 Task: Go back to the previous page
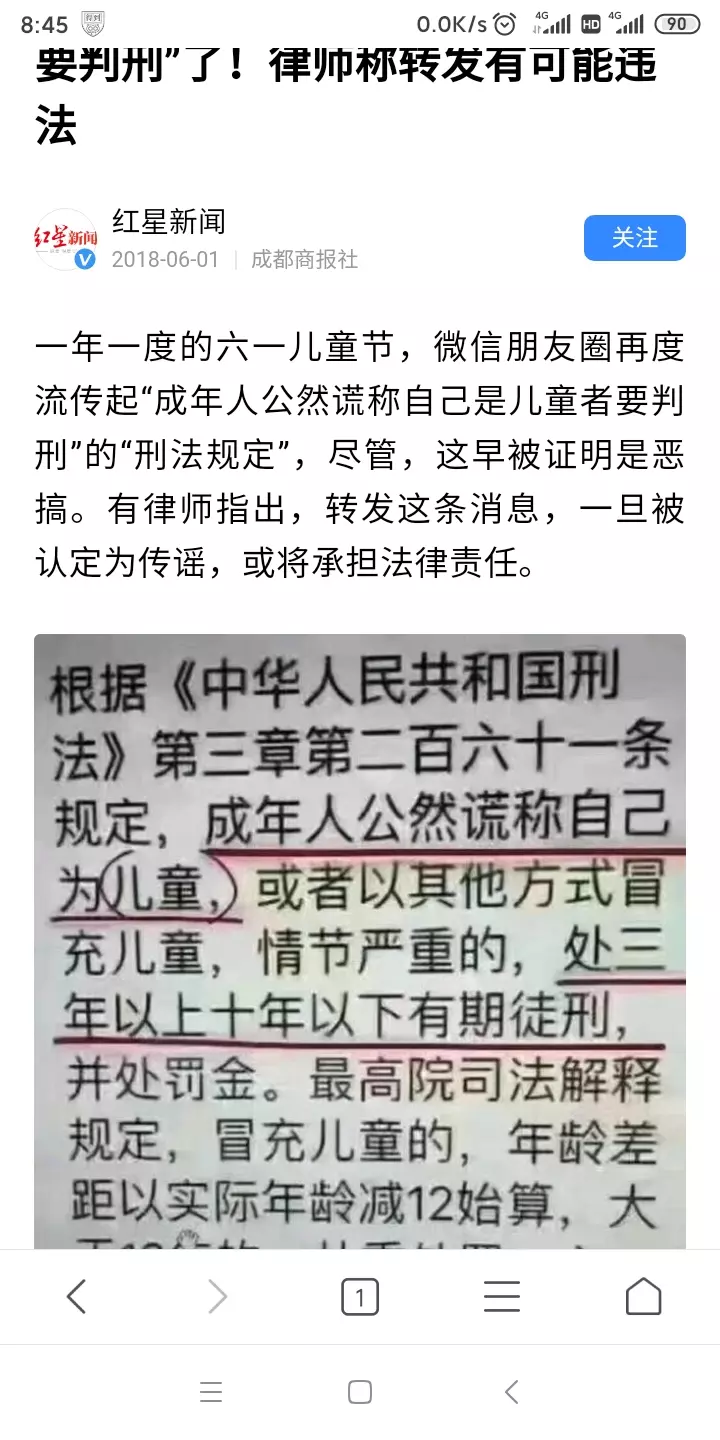coord(76,1297)
